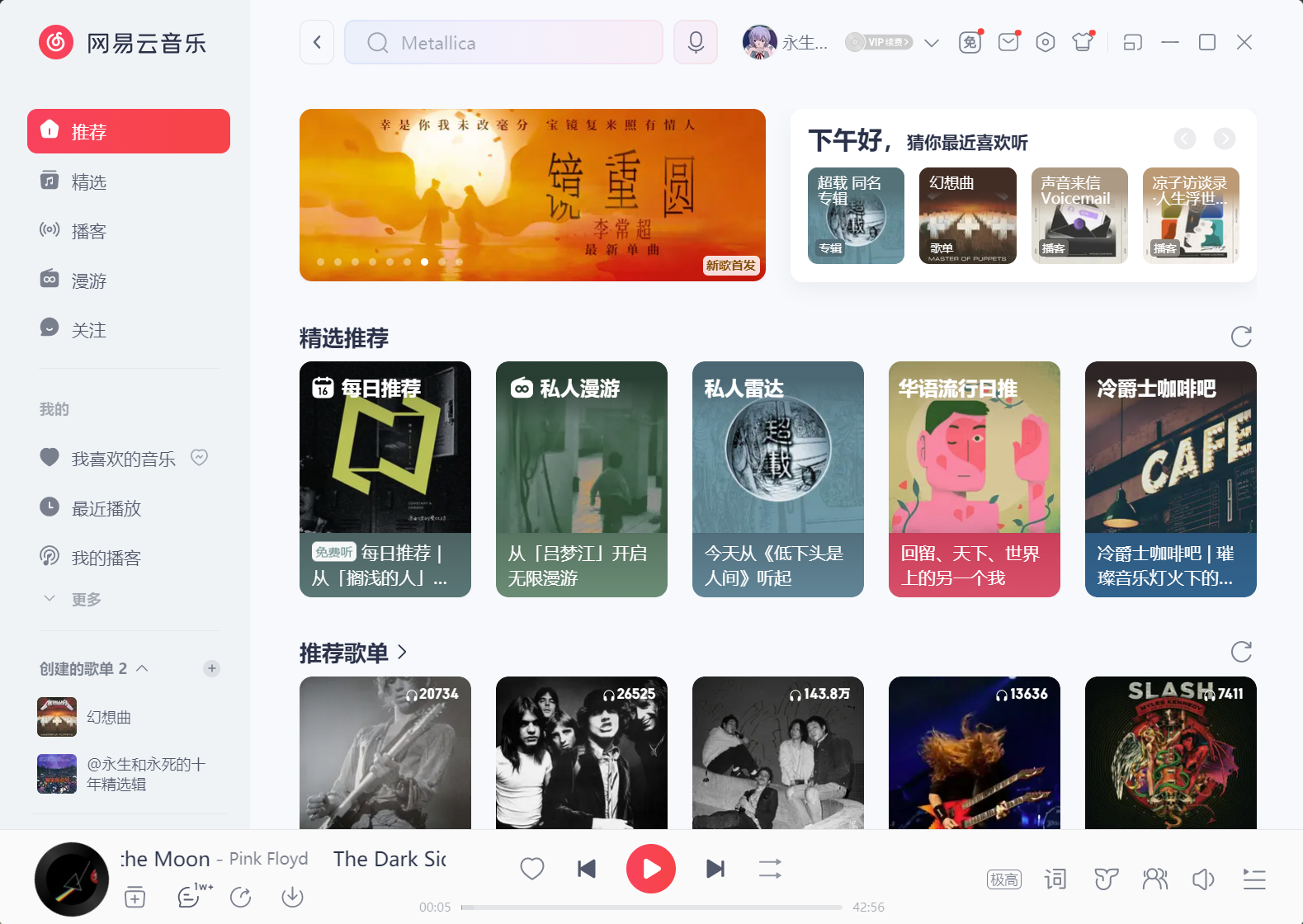Like the currently playing song
The image size is (1303, 924).
[532, 869]
